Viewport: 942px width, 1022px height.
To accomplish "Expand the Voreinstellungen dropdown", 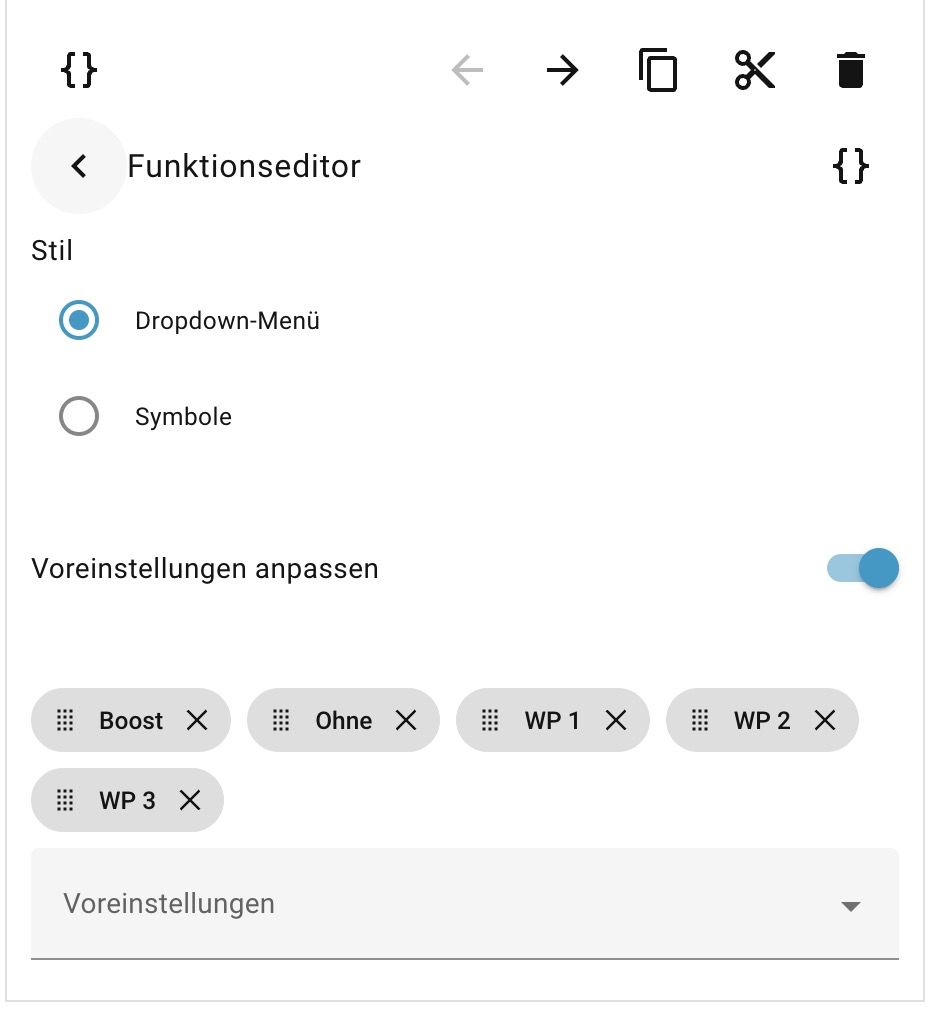I will 465,904.
